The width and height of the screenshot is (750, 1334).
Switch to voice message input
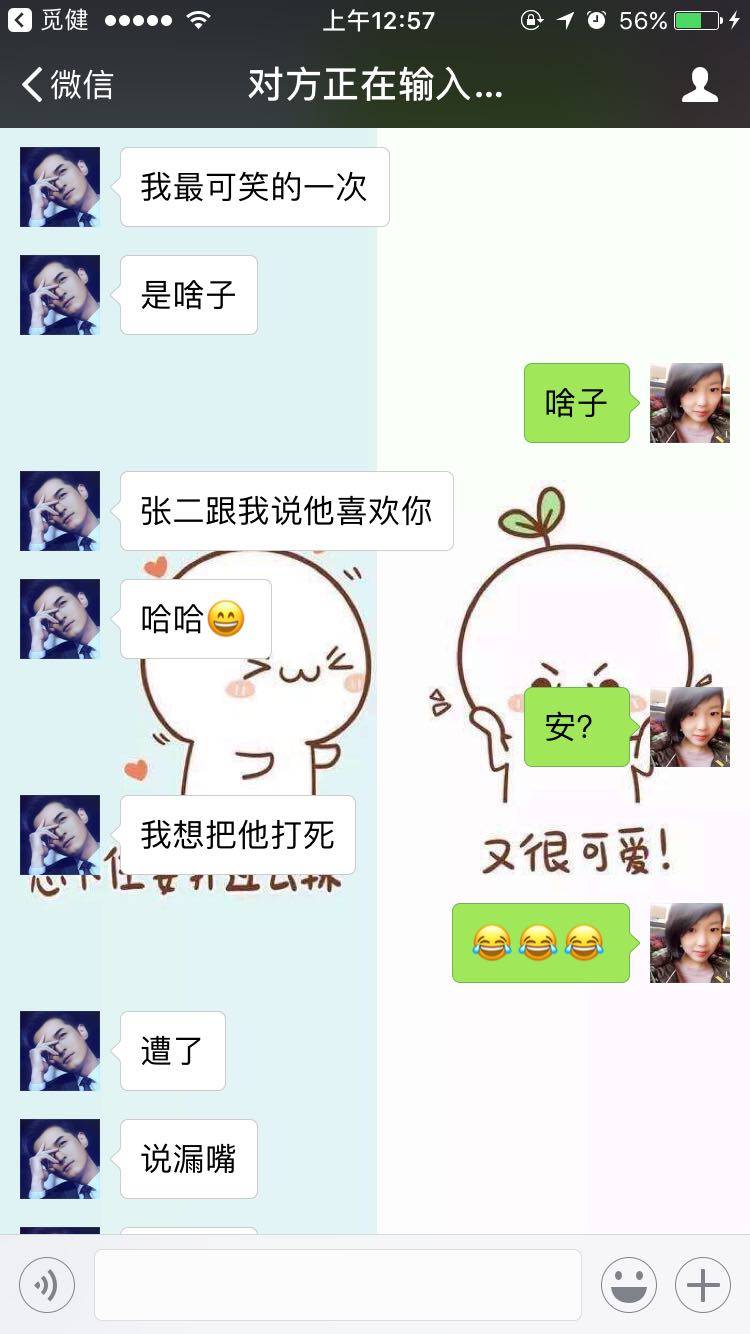coord(47,1285)
